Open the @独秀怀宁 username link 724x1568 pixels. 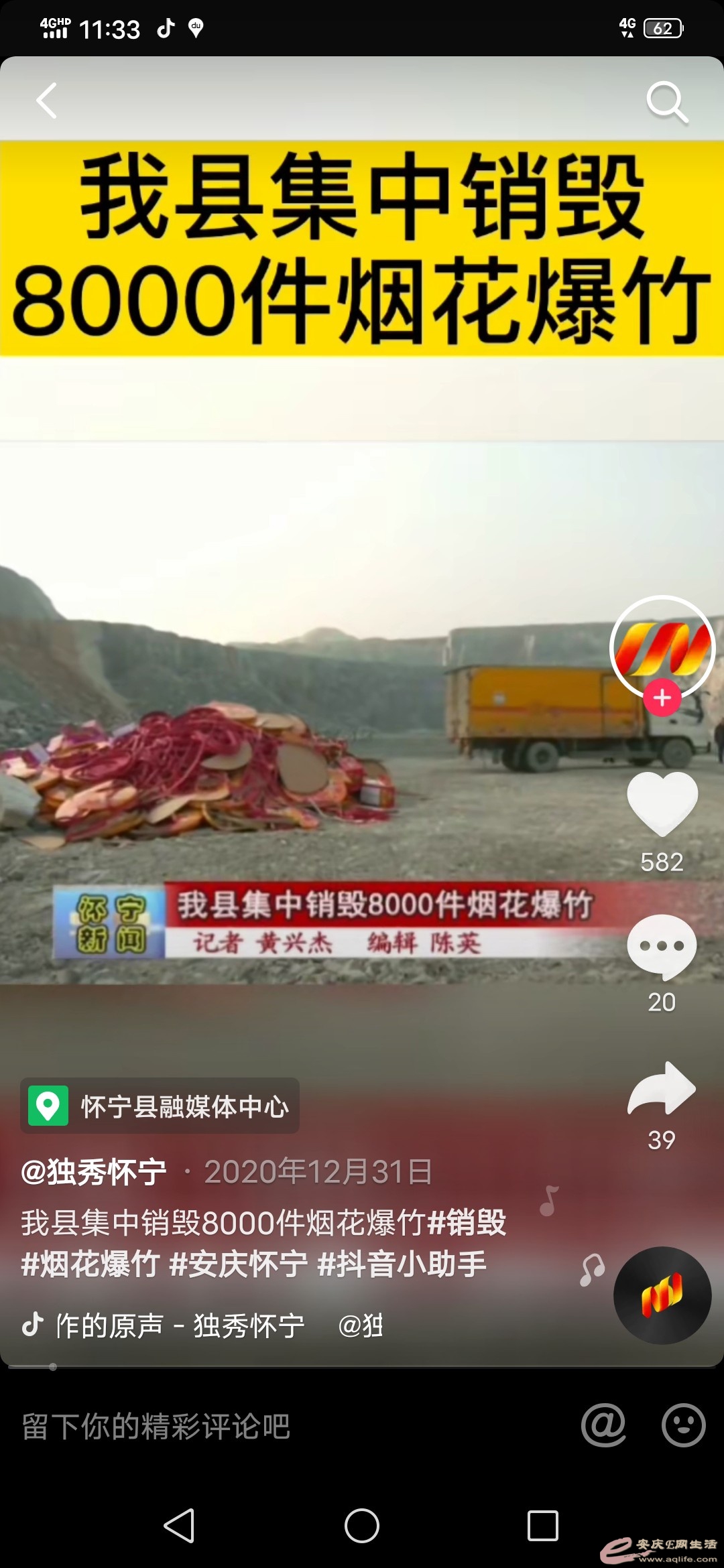pos(94,1172)
